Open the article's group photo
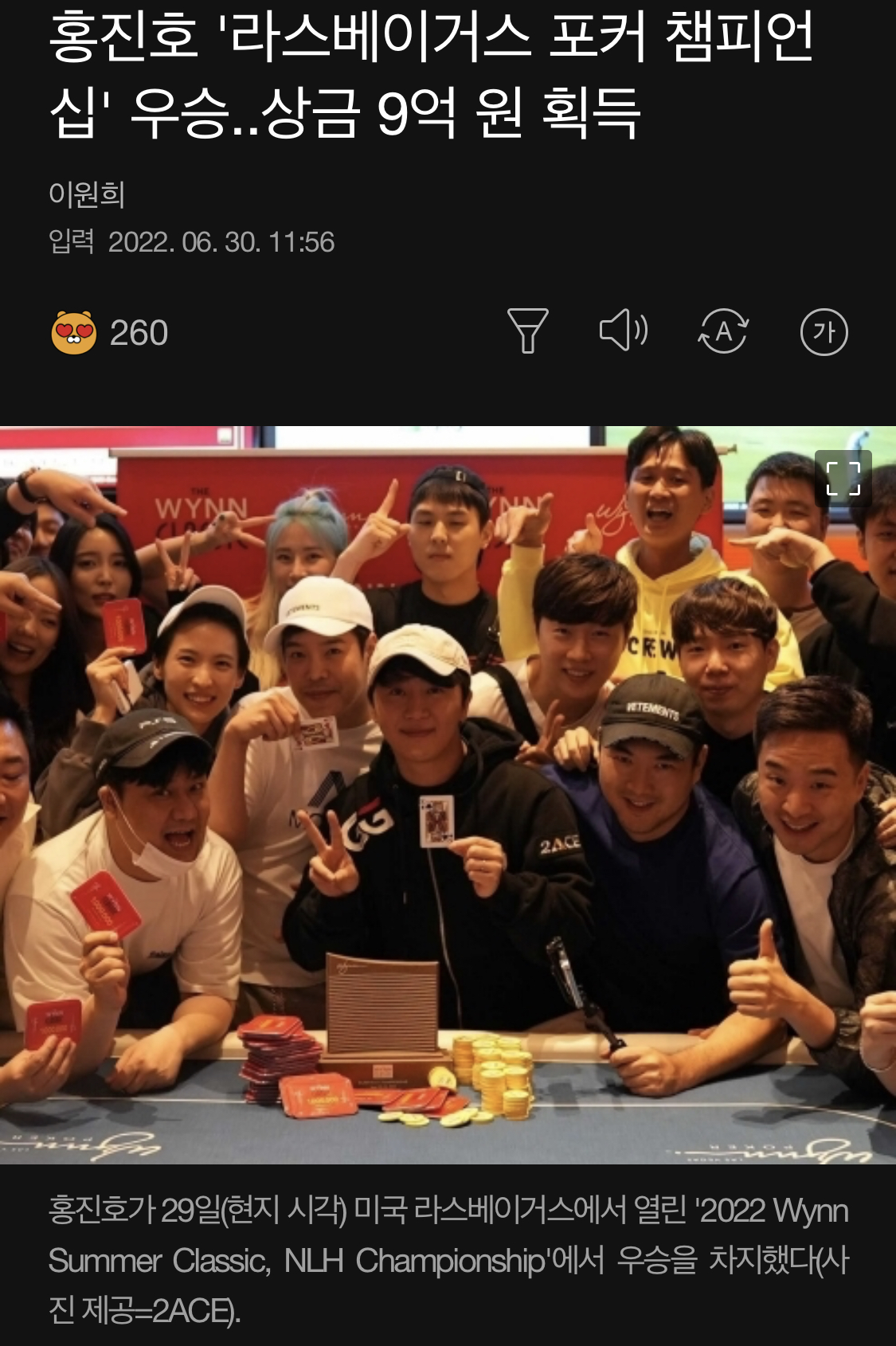 click(x=448, y=796)
